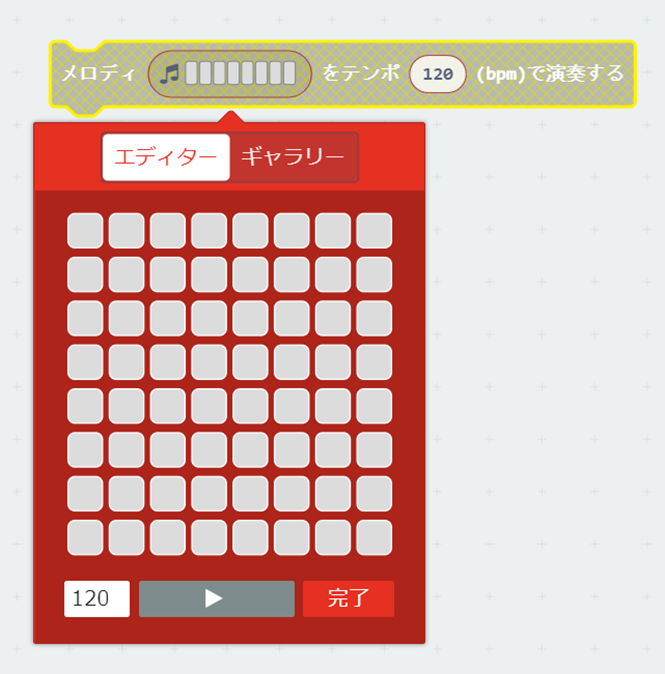This screenshot has height=674, width=665.
Task: Select the エディター tab
Action: pos(166,157)
